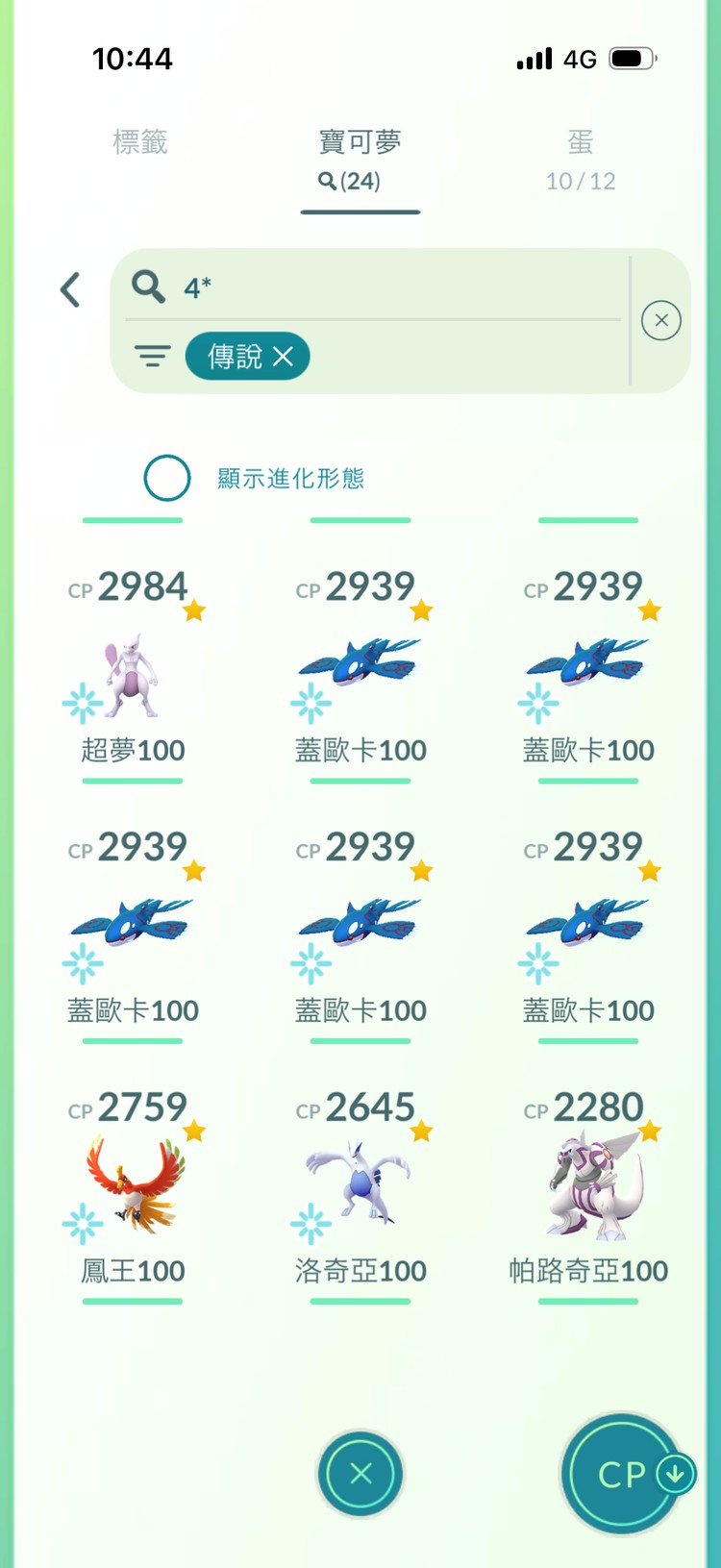The height and width of the screenshot is (1568, 721).
Task: Tap the favorite star on Lugia
Action: pos(423,1132)
